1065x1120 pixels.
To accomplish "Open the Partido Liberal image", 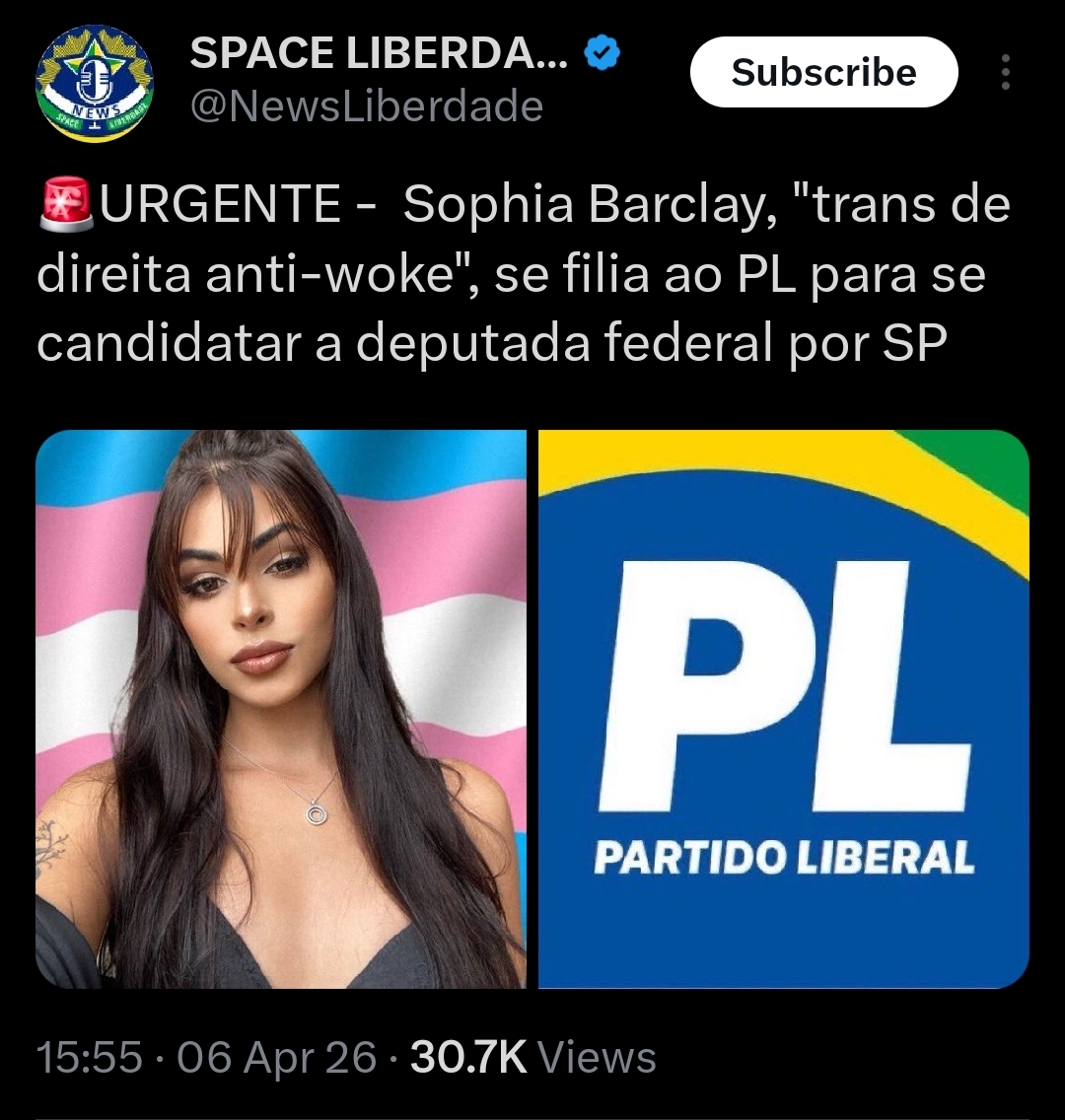I will pyautogui.click(x=784, y=709).
